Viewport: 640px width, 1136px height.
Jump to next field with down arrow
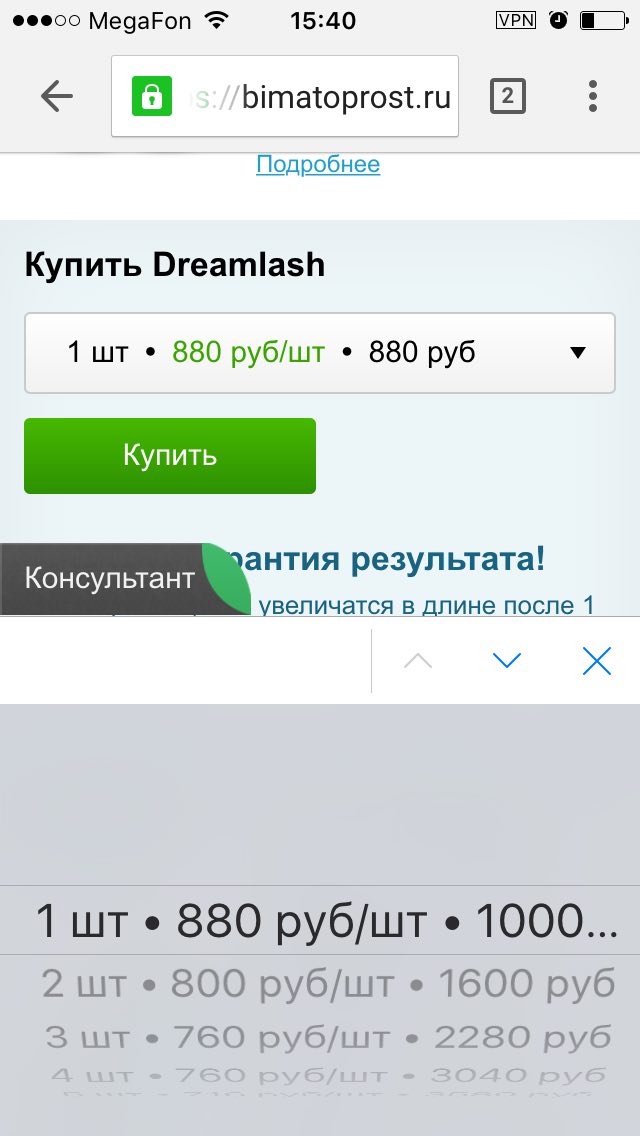tap(507, 660)
